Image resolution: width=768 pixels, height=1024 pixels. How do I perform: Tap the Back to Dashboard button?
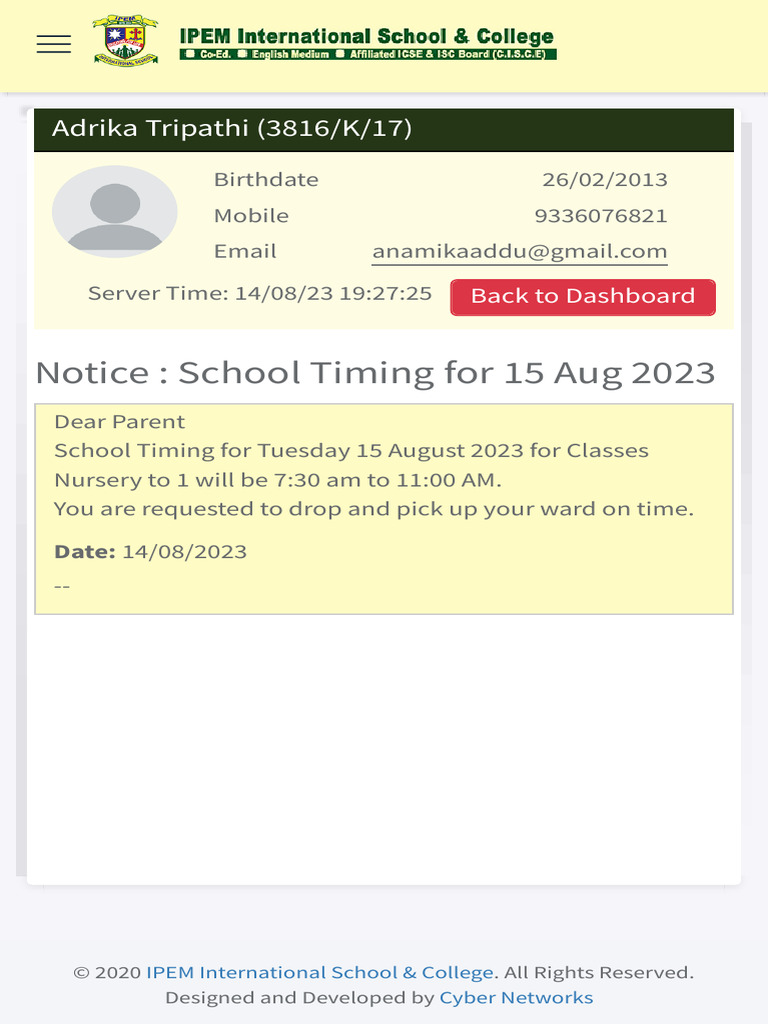(583, 297)
